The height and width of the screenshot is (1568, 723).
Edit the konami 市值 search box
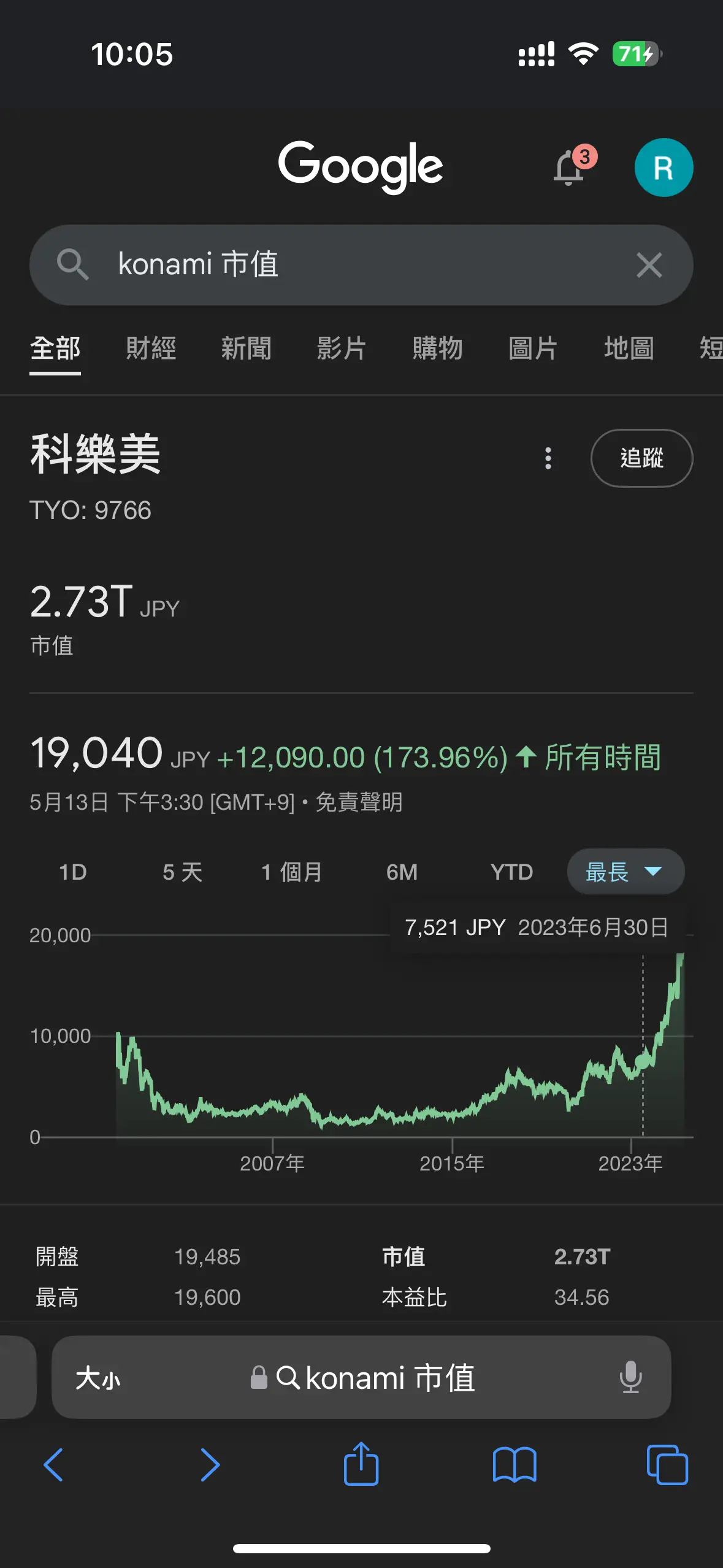pos(361,265)
